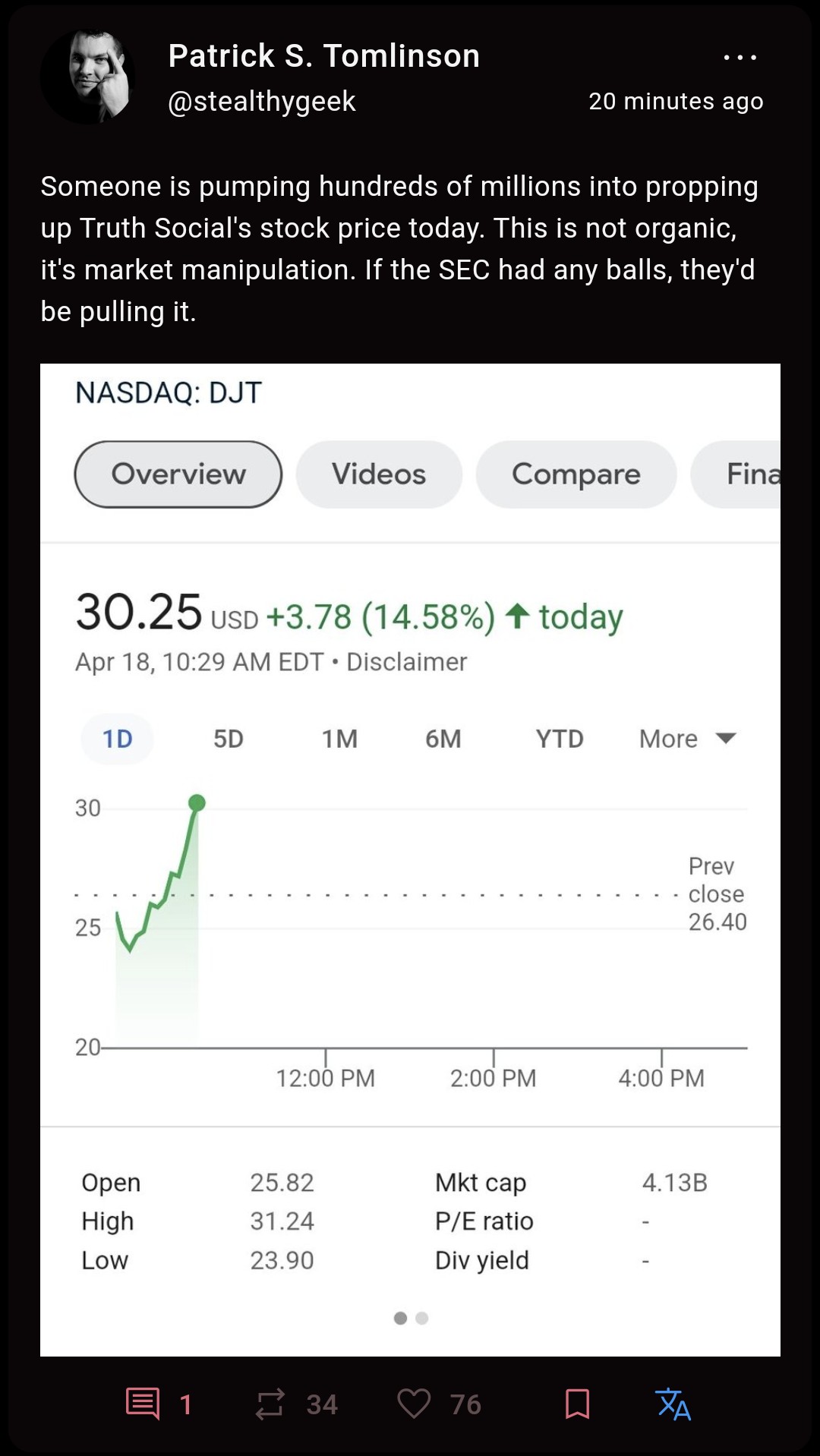Reply to the post via comment icon
820x1456 pixels.
click(x=143, y=1404)
